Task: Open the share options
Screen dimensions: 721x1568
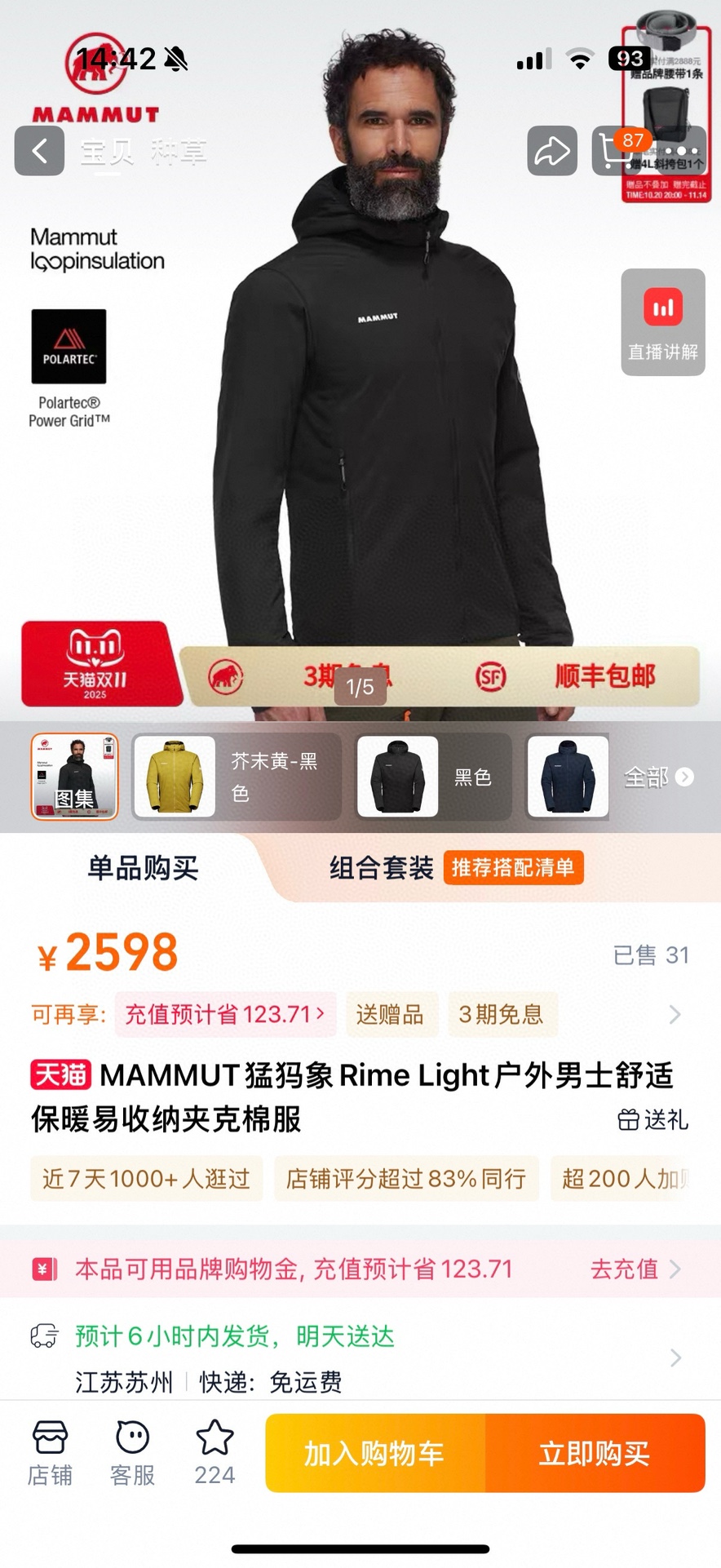Action: pos(551,151)
